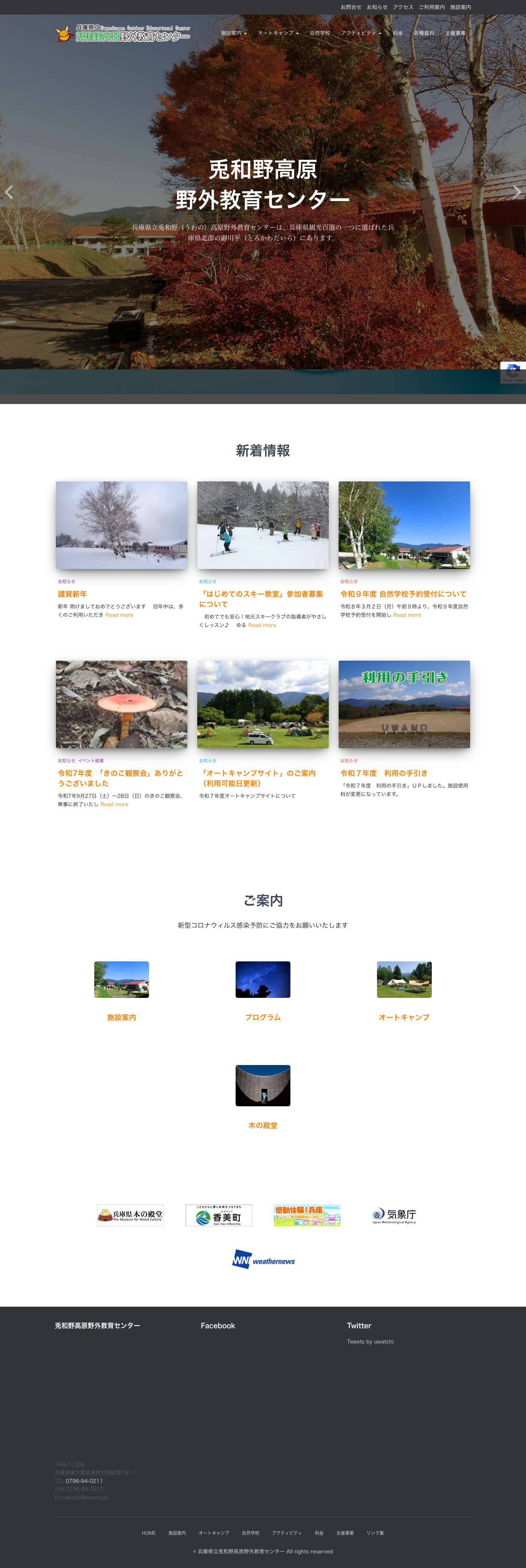Advance carousel with the next slide arrow

(516, 193)
